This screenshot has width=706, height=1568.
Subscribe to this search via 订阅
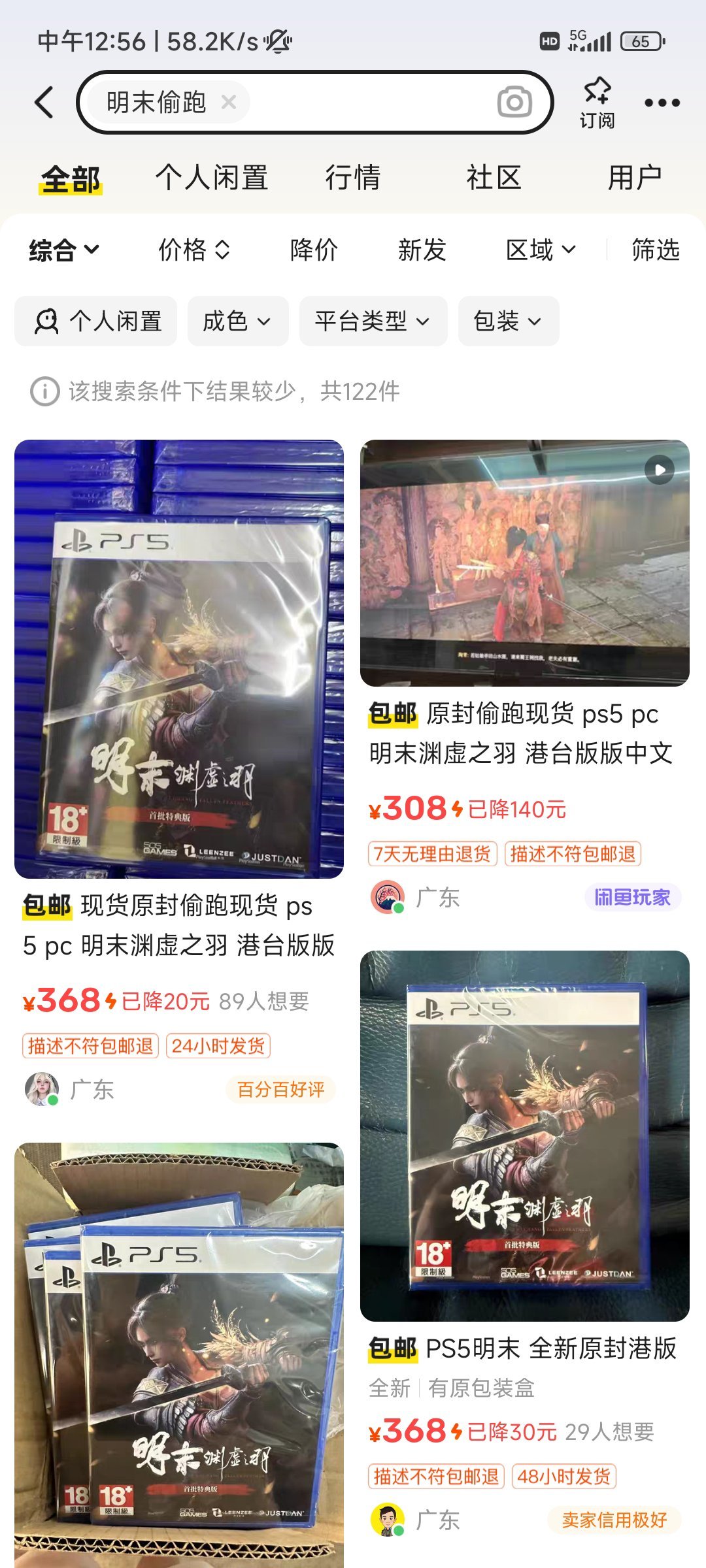point(596,103)
